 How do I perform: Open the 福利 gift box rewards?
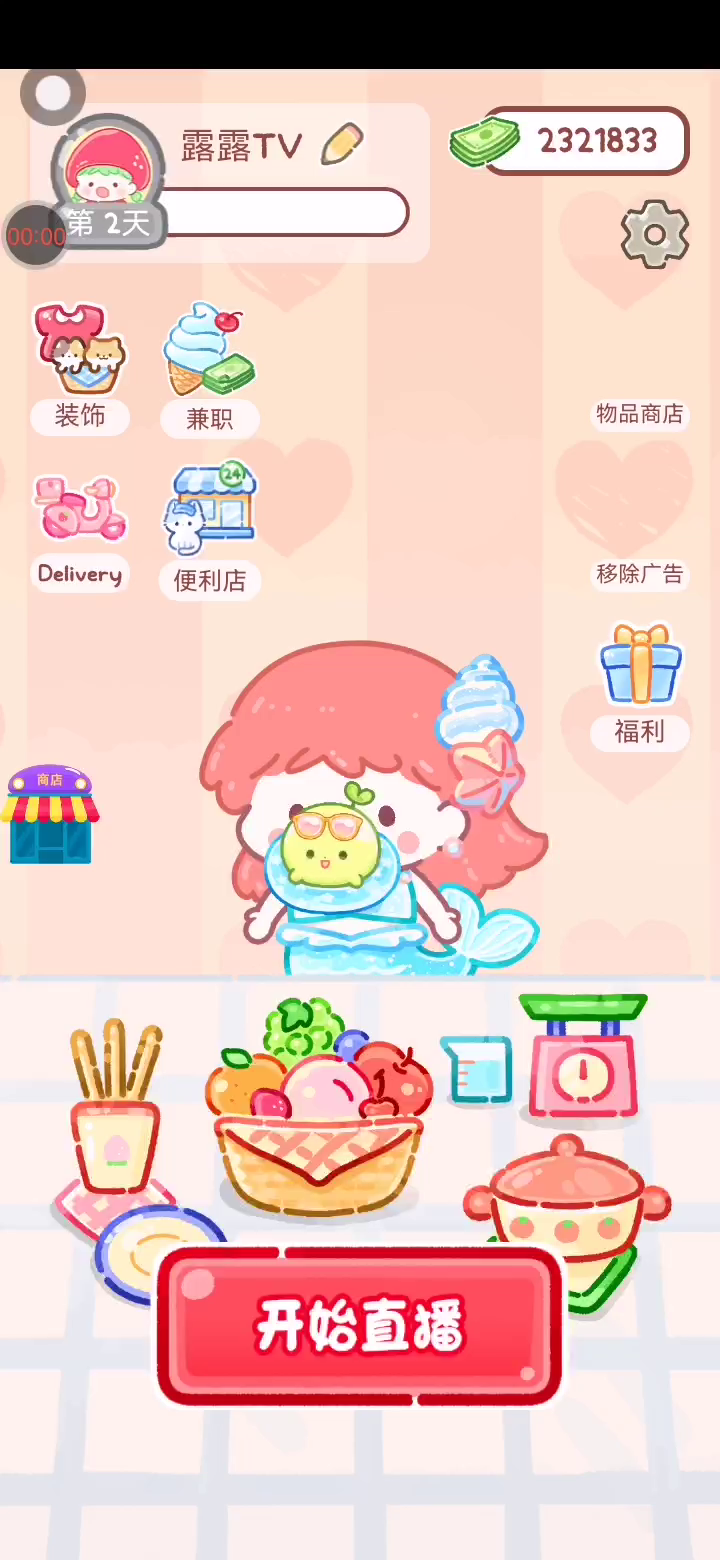[640, 683]
